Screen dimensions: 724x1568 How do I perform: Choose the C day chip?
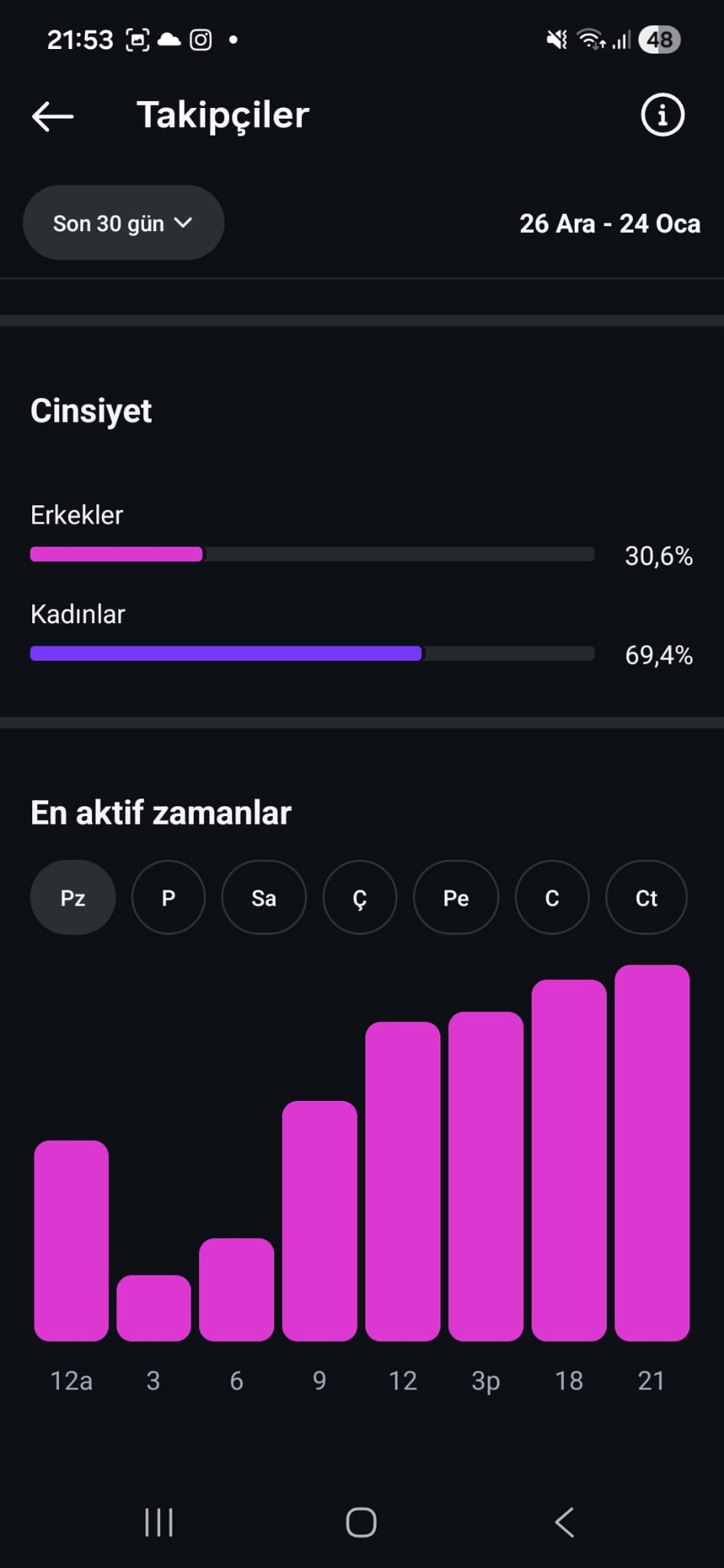(552, 897)
